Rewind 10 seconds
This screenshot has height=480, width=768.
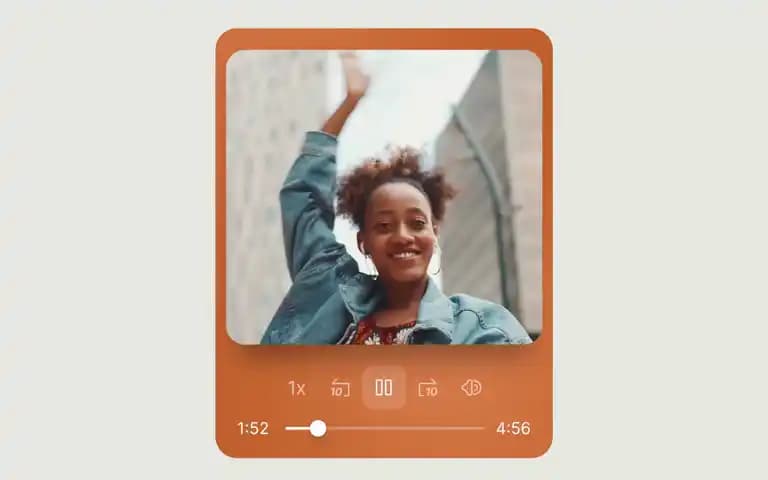tap(340, 388)
